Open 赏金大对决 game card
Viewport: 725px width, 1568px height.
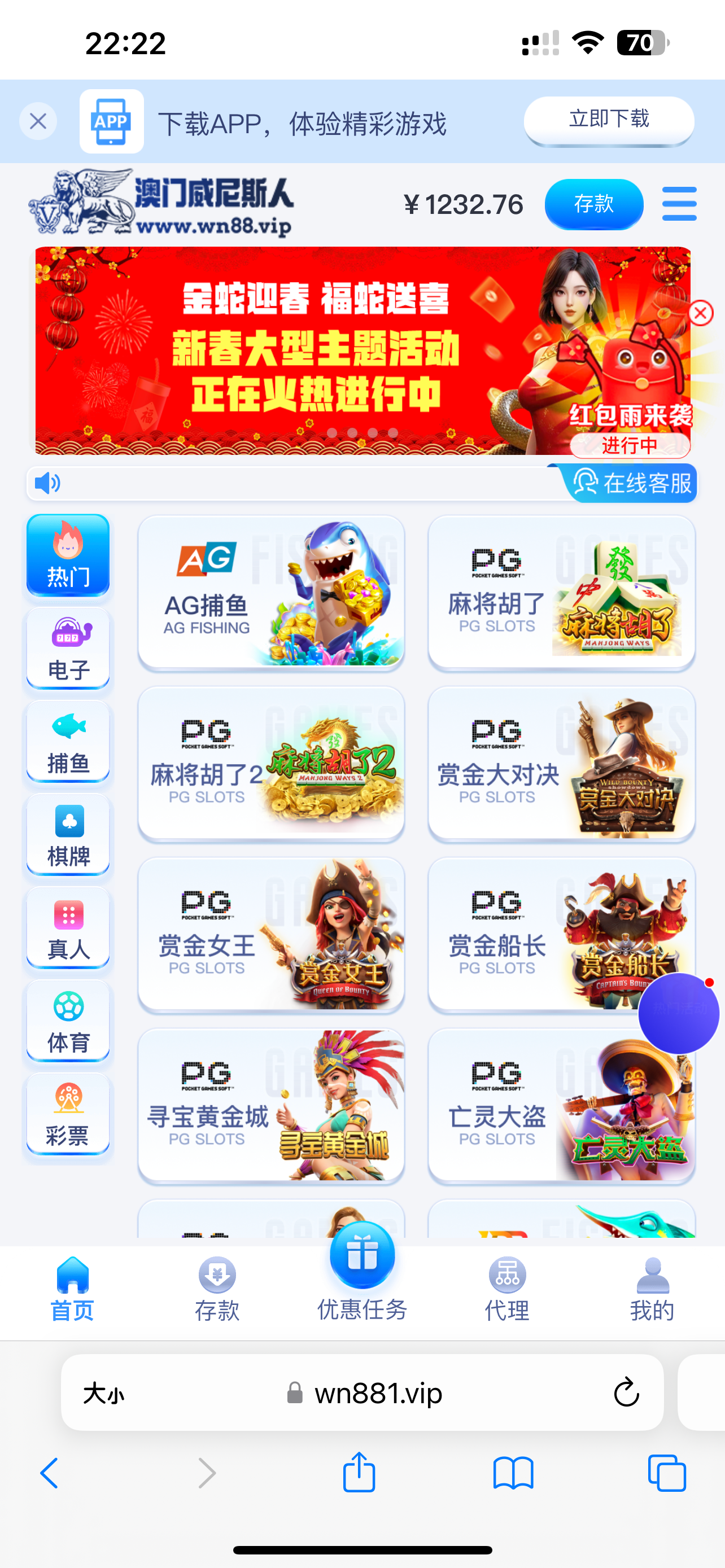point(561,763)
